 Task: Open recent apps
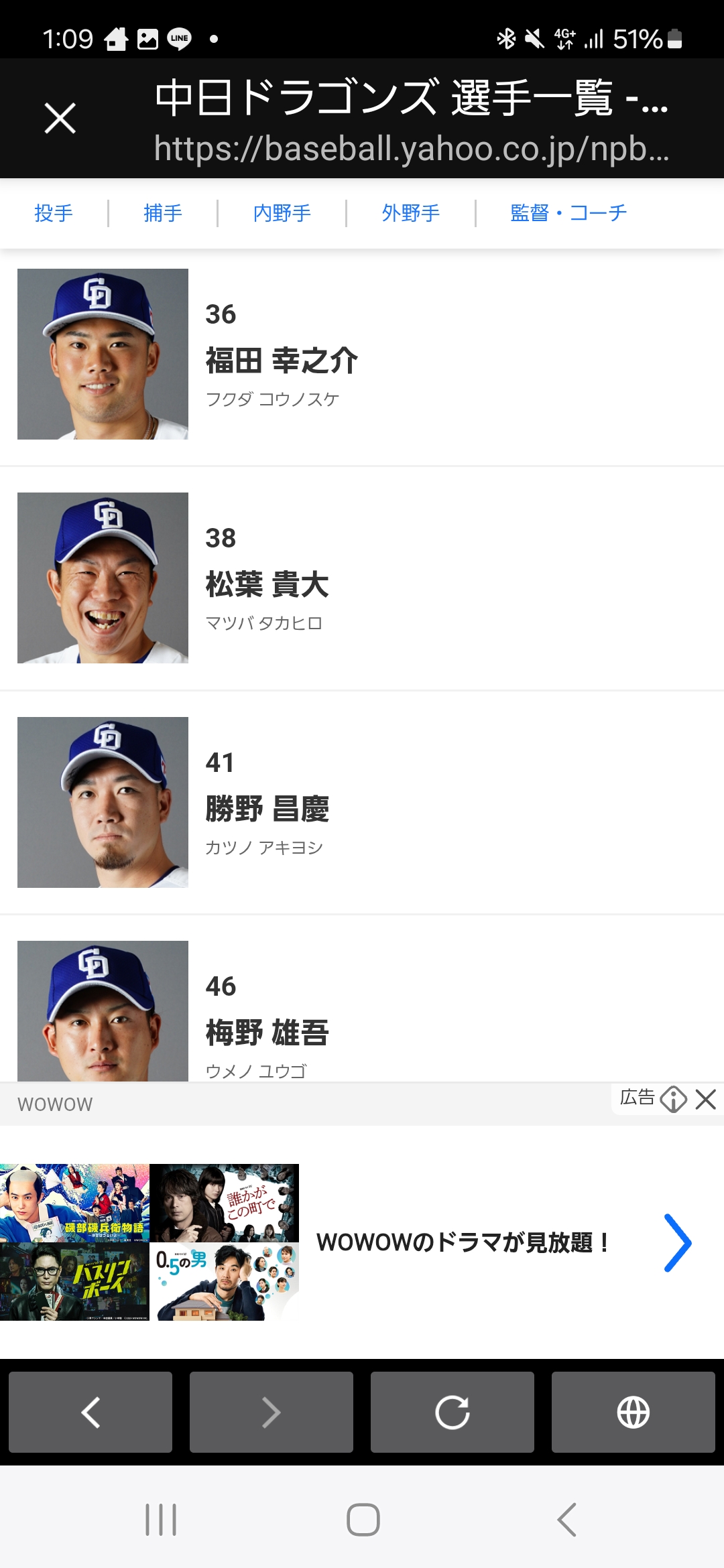[161, 1519]
